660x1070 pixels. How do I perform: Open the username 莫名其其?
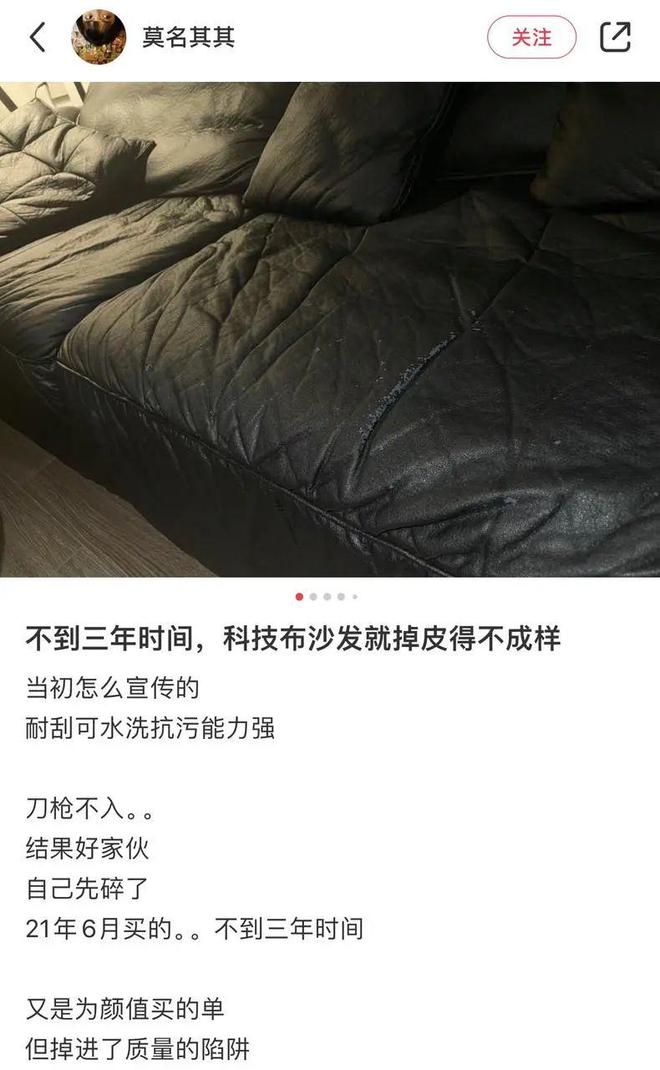click(188, 37)
